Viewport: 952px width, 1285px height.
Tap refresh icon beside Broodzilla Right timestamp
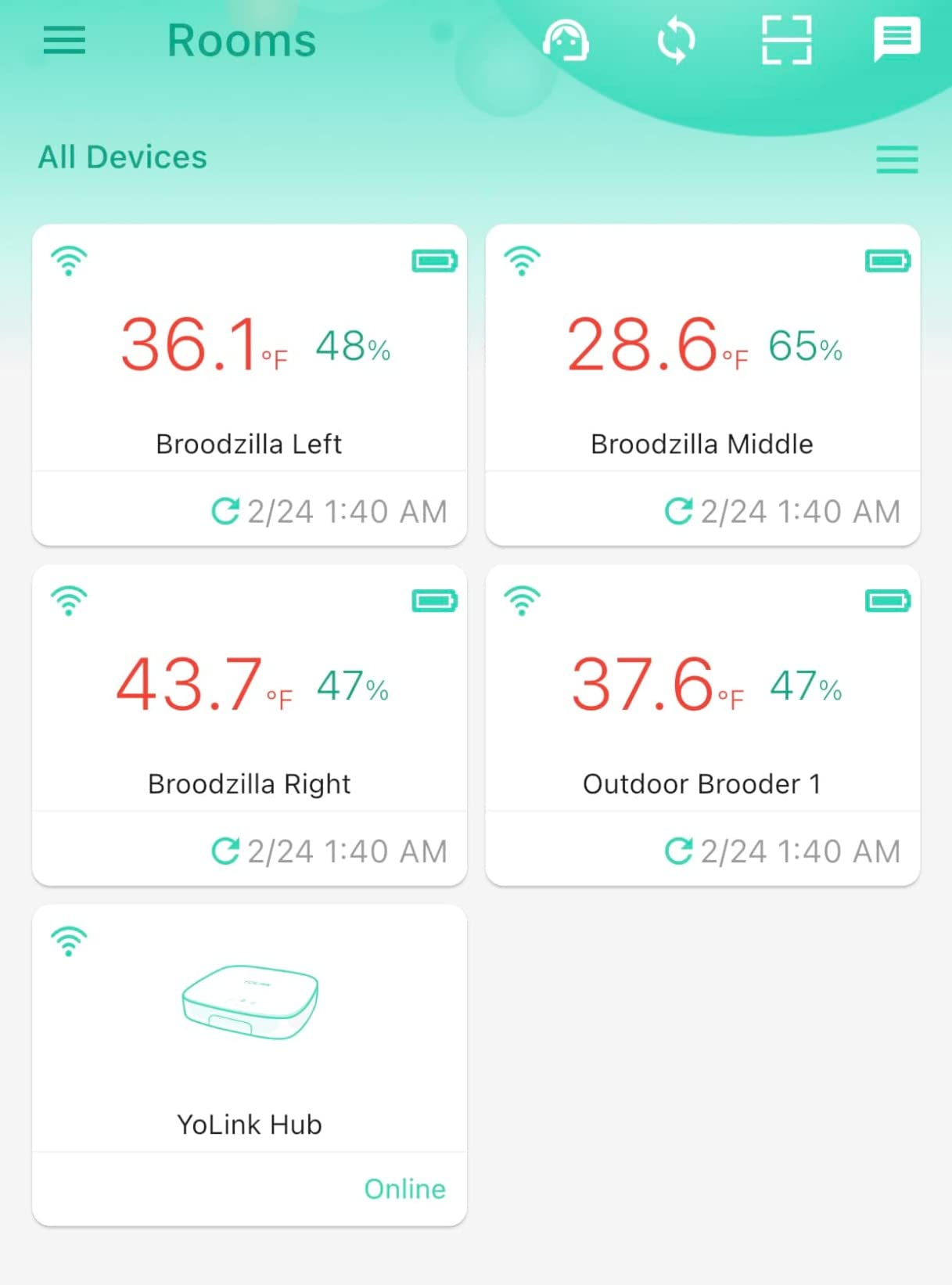(225, 851)
